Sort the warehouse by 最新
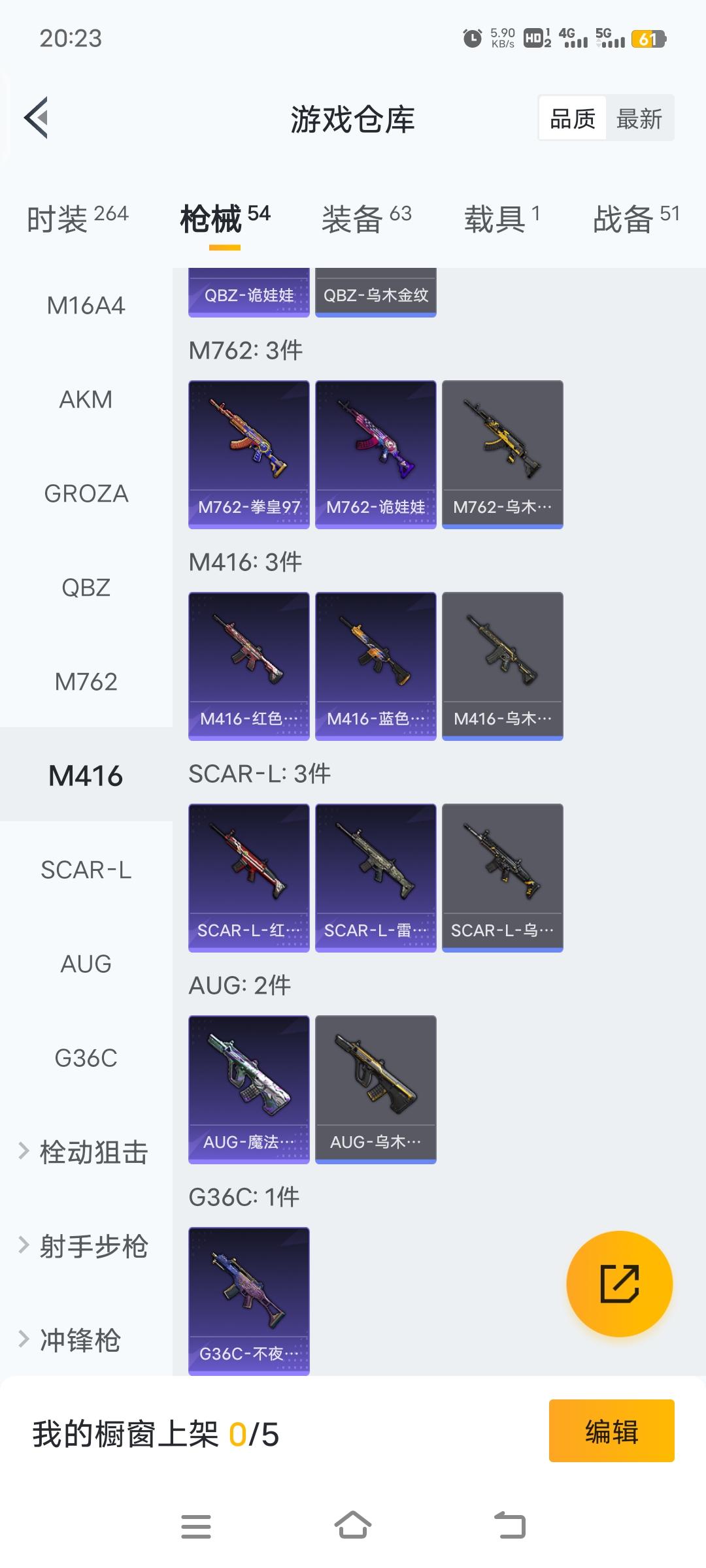The height and width of the screenshot is (1568, 706). pyautogui.click(x=639, y=119)
